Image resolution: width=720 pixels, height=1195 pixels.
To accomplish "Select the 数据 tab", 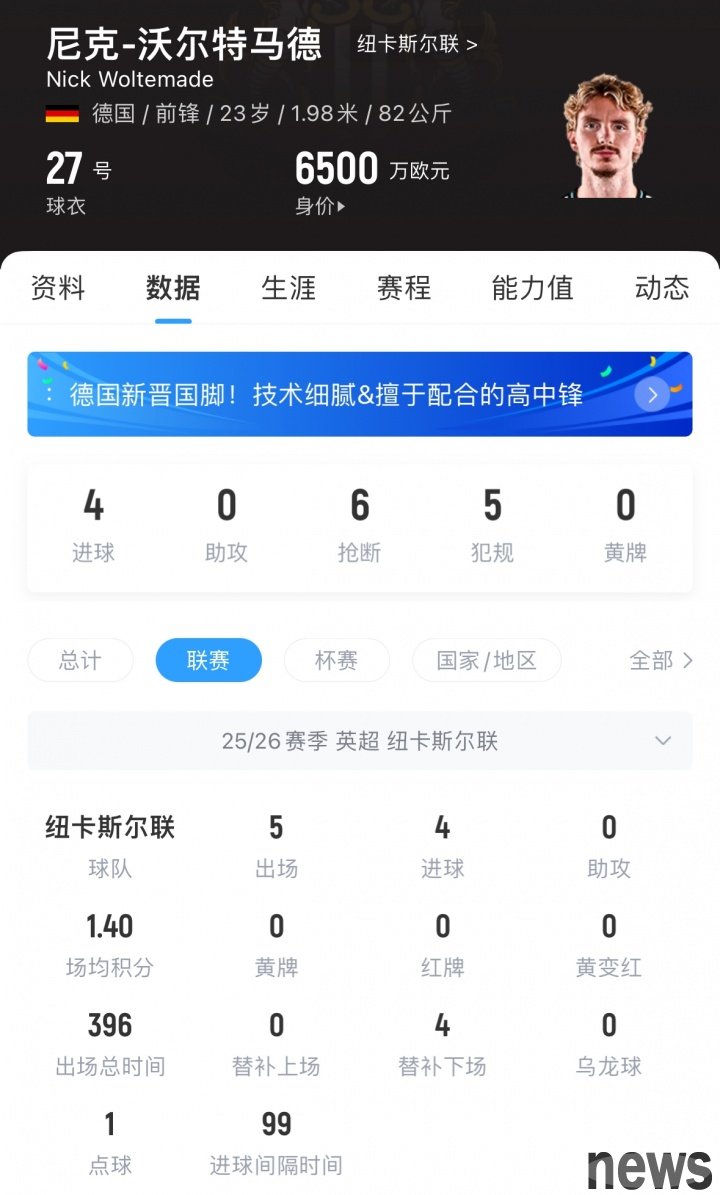I will tap(173, 288).
